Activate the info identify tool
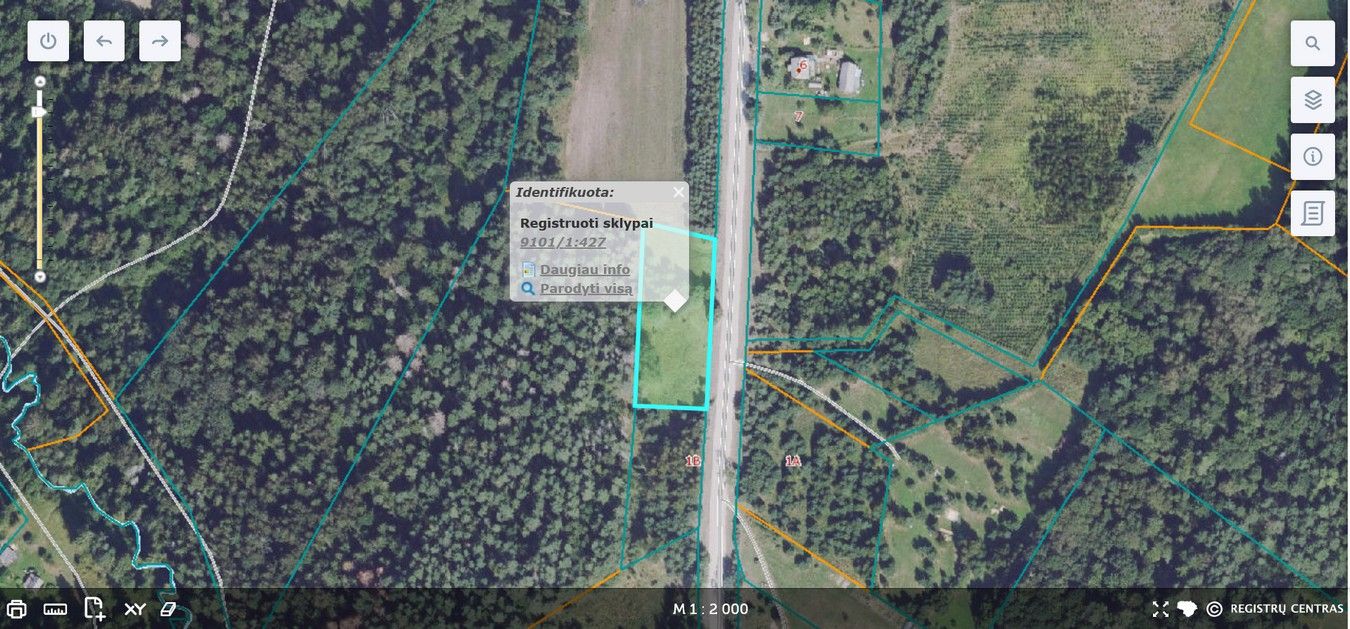The image size is (1350, 629). click(x=1312, y=157)
